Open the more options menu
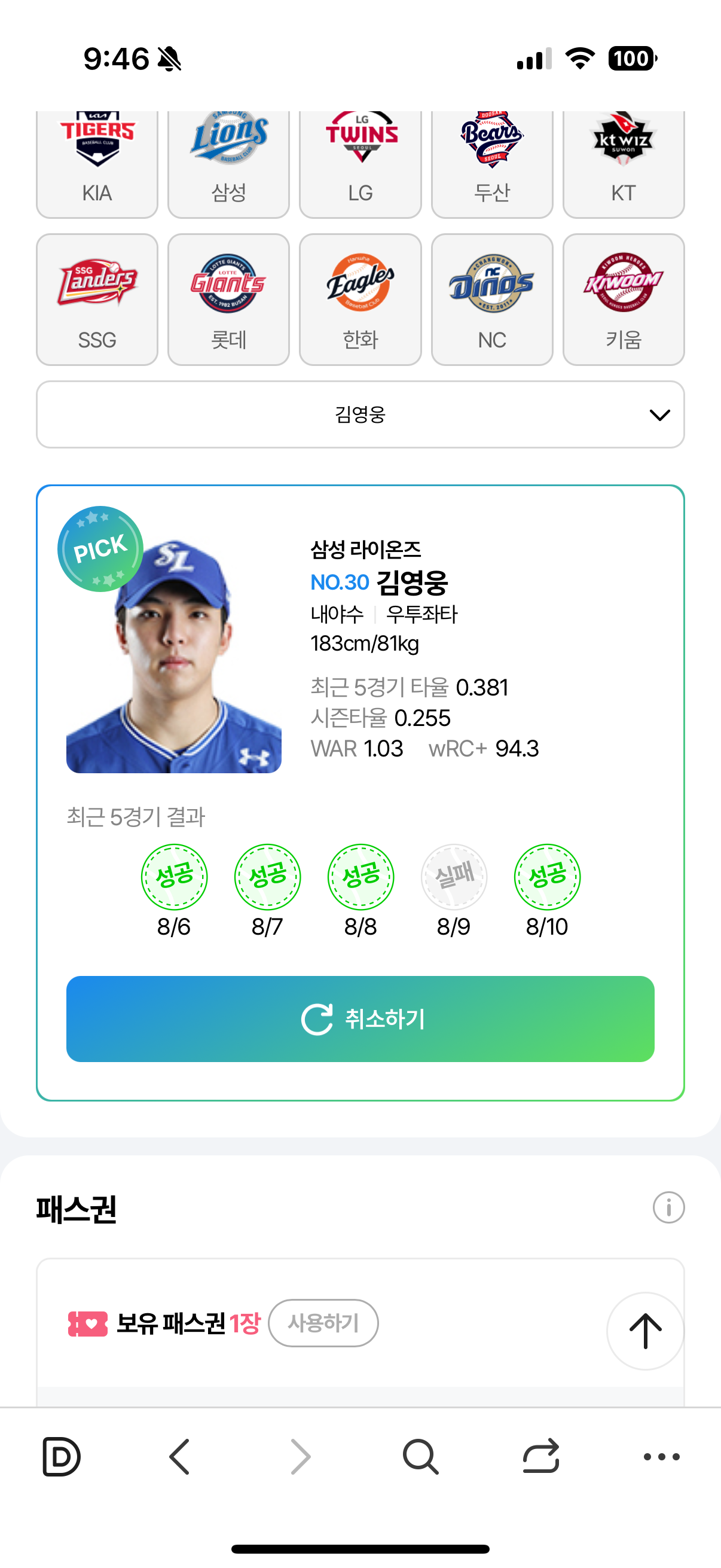The width and height of the screenshot is (721, 1568). (x=661, y=1457)
